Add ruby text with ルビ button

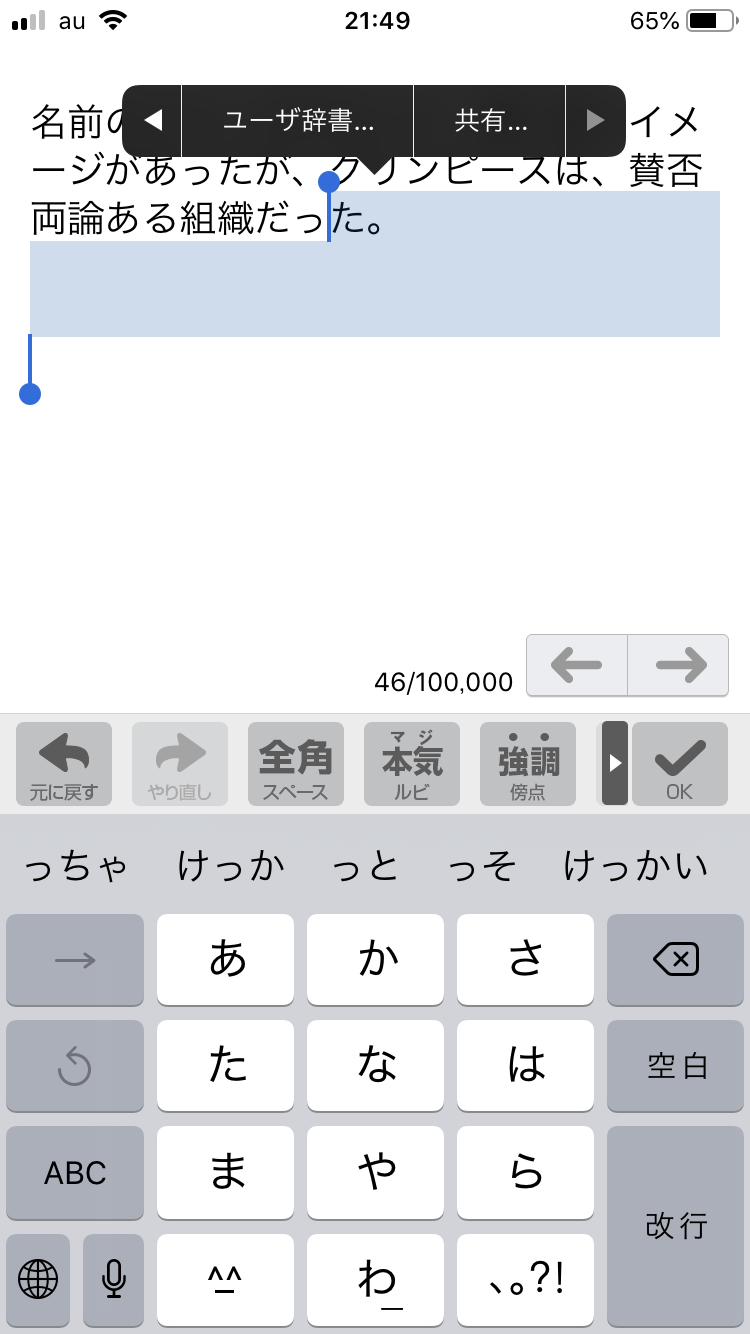pos(412,765)
